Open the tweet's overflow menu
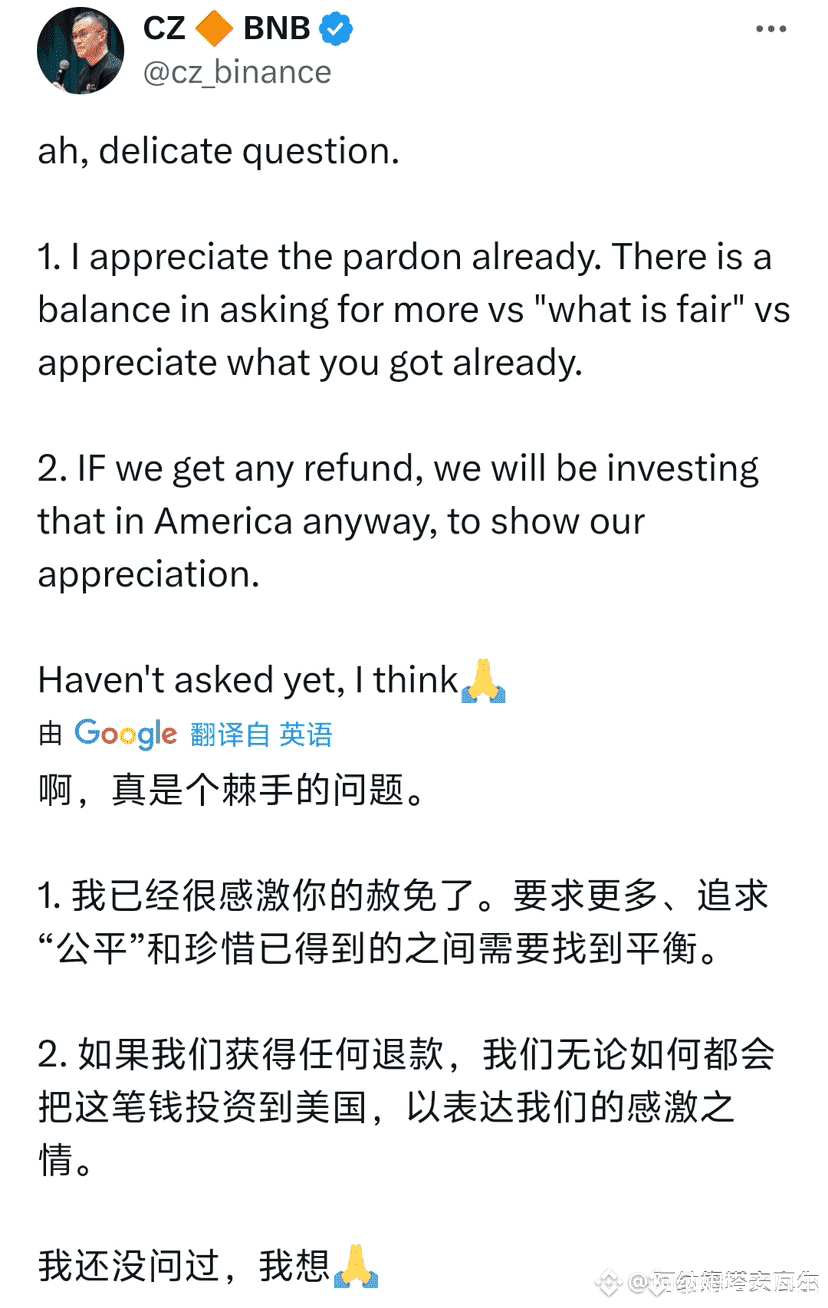This screenshot has width=828, height=1308. click(x=771, y=30)
